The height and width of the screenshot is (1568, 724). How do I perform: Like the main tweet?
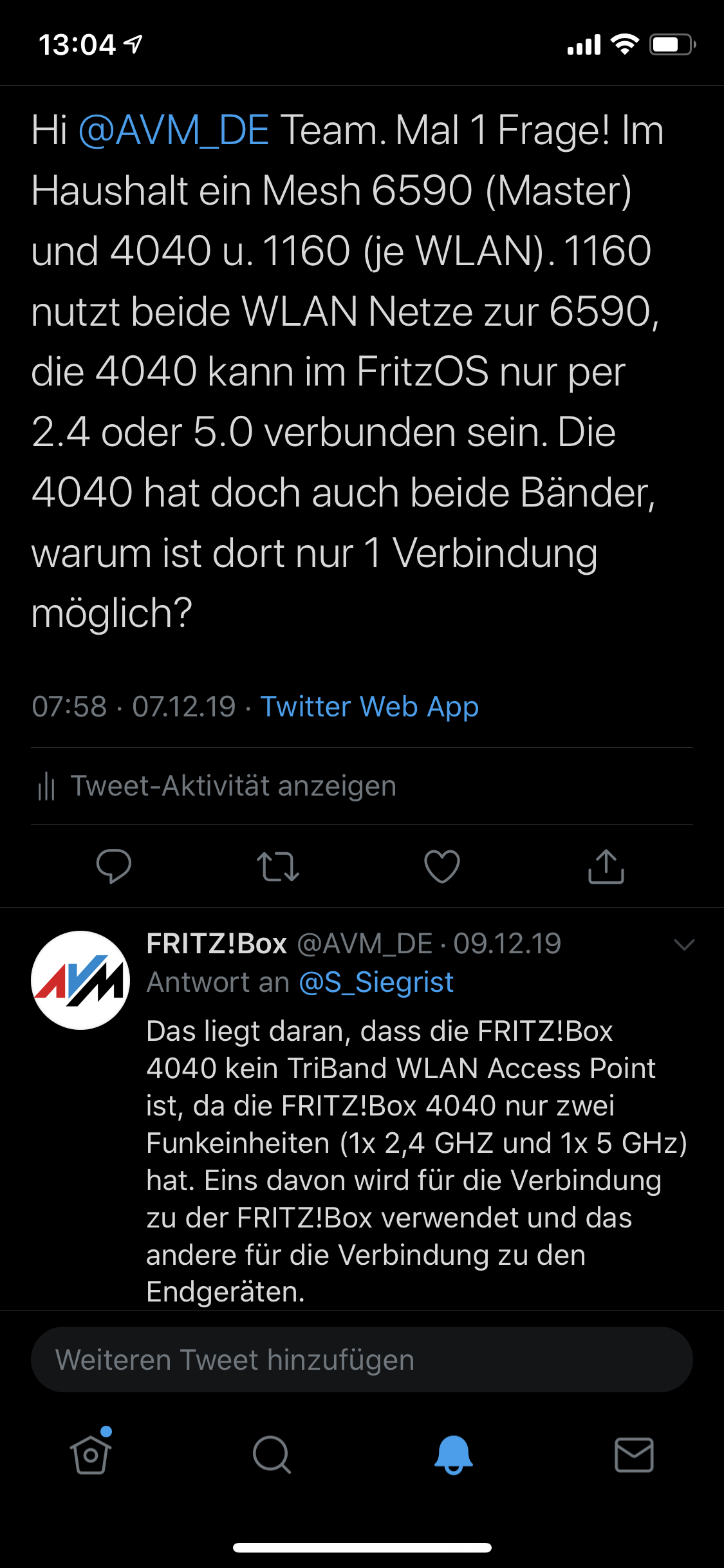click(442, 866)
